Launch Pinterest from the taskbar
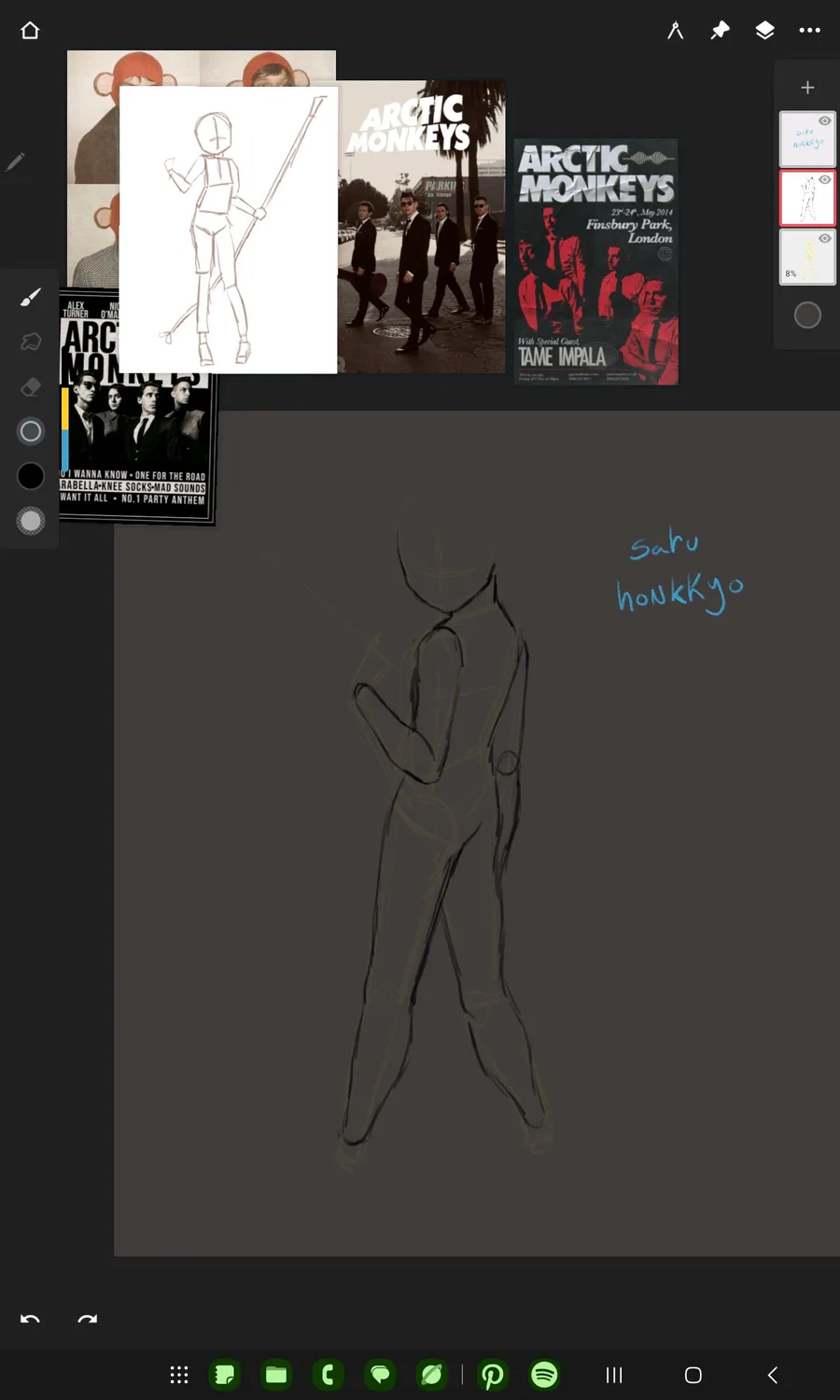Viewport: 840px width, 1400px height. point(492,1374)
